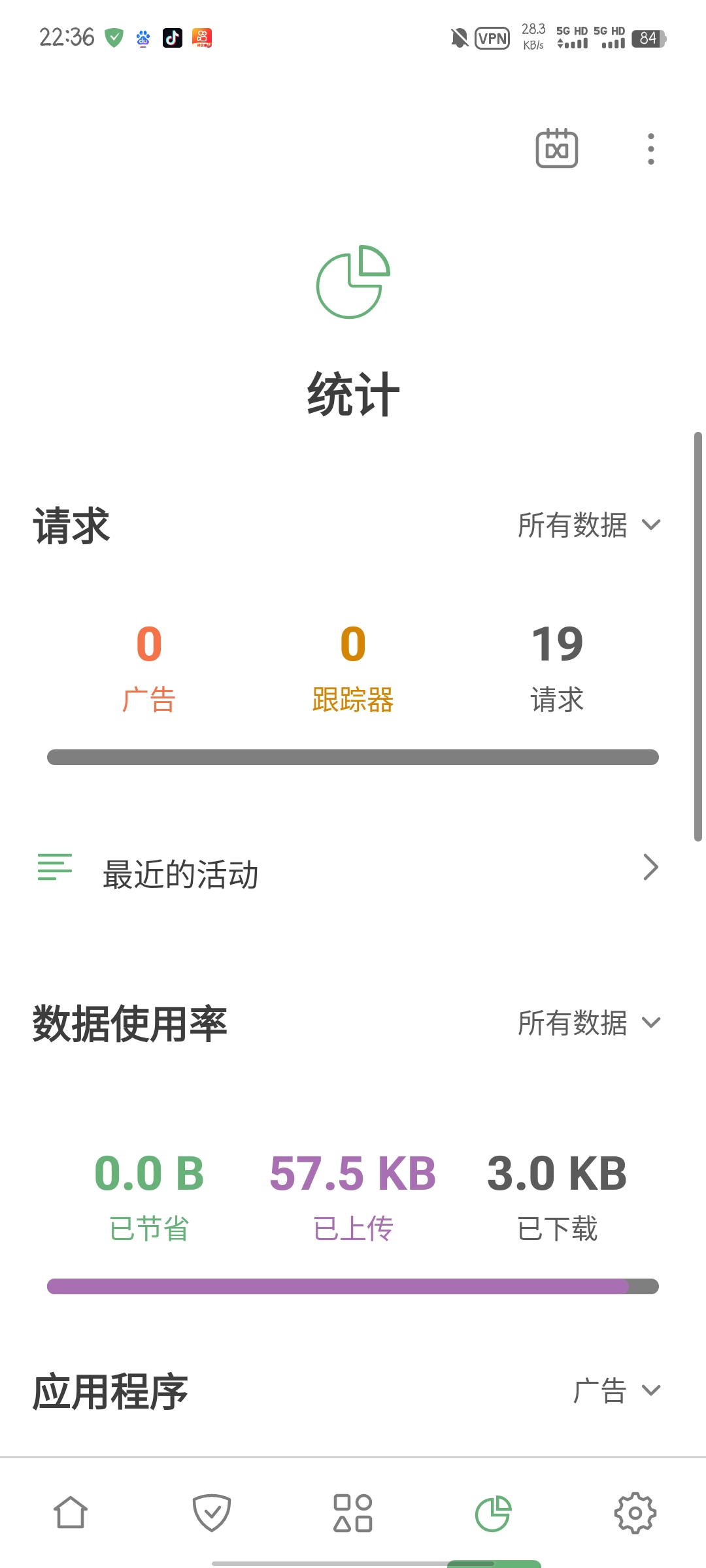This screenshot has width=706, height=1568.
Task: Switch to the apps management tab
Action: 353,1513
